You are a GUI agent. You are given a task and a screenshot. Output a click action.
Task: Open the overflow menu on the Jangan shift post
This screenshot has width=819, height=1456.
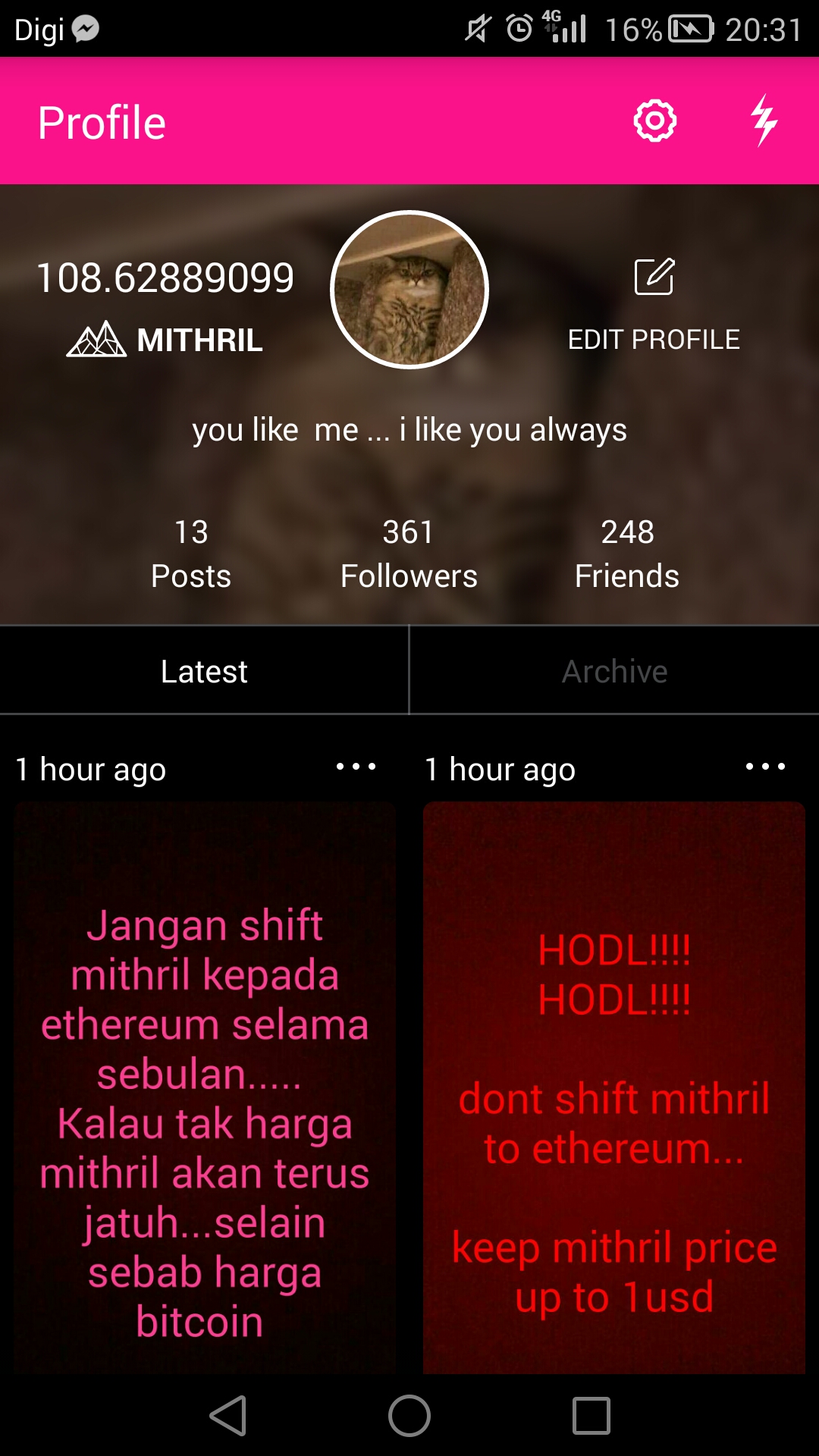(x=356, y=767)
